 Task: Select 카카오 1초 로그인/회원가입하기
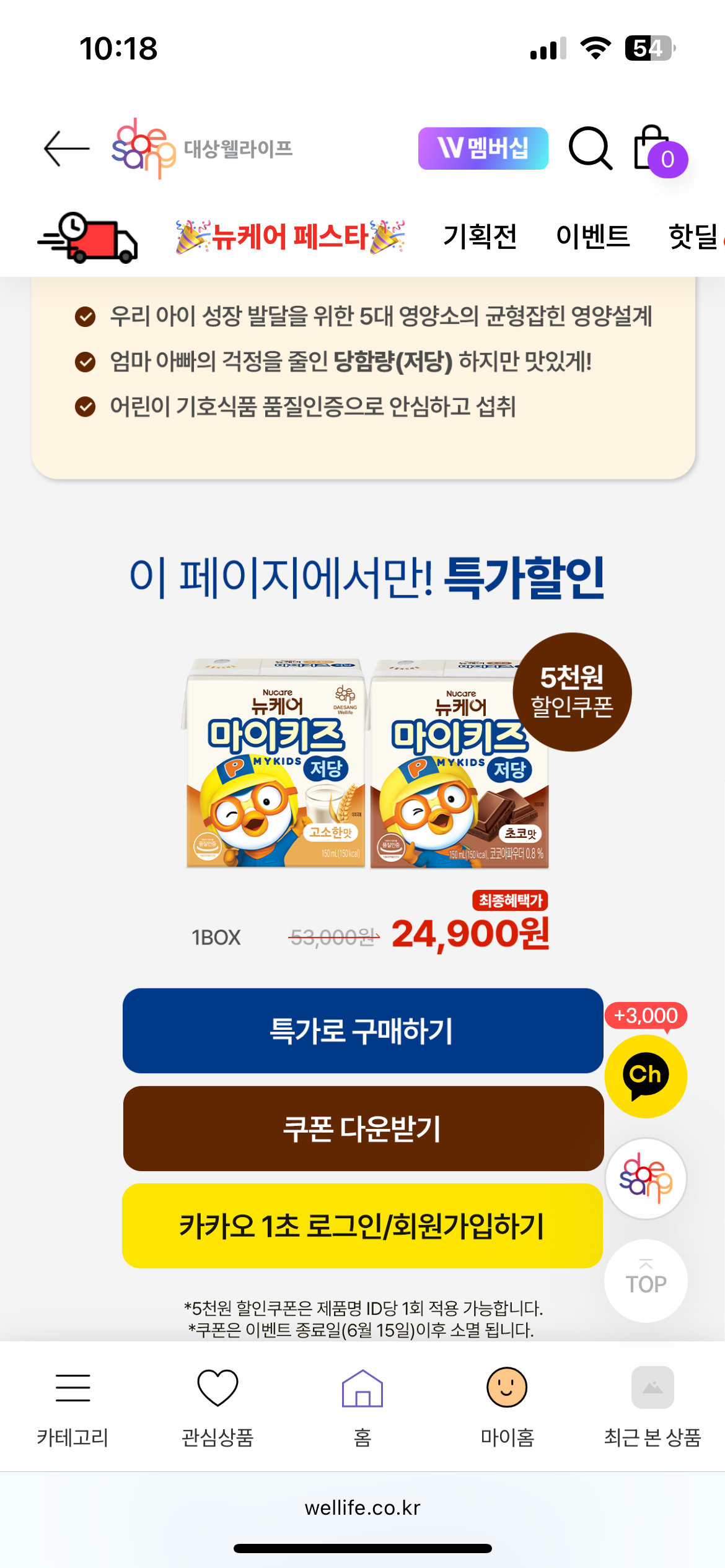(362, 1226)
